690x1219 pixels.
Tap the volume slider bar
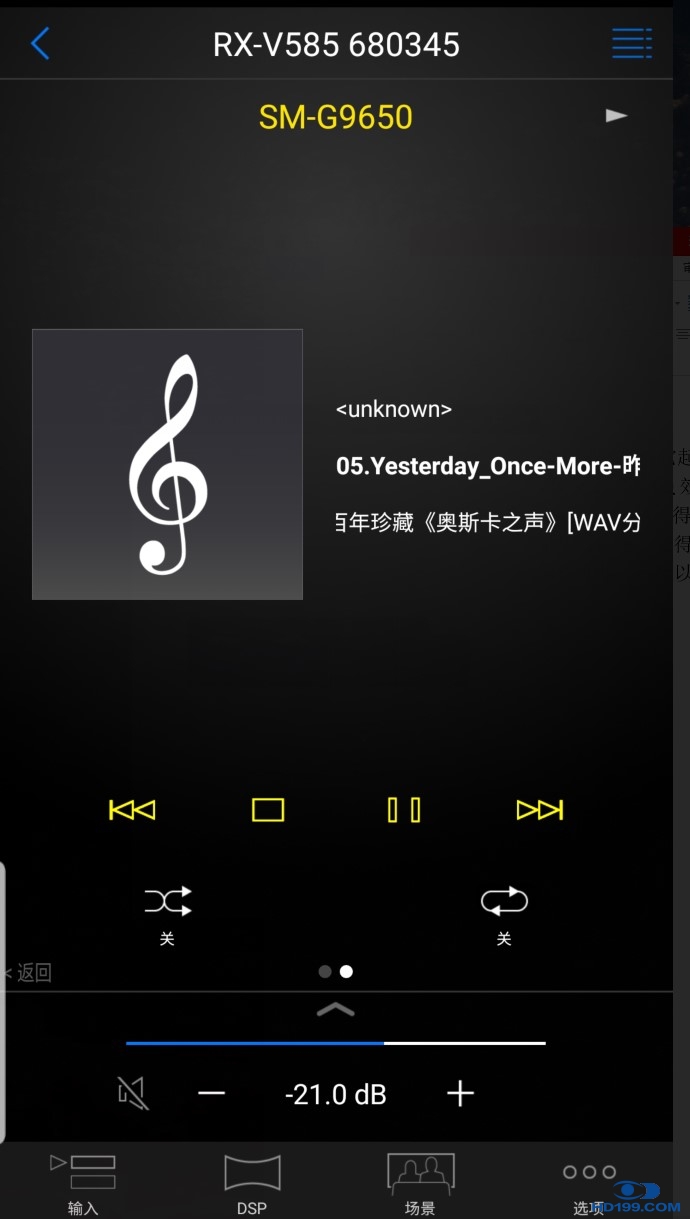point(335,1043)
